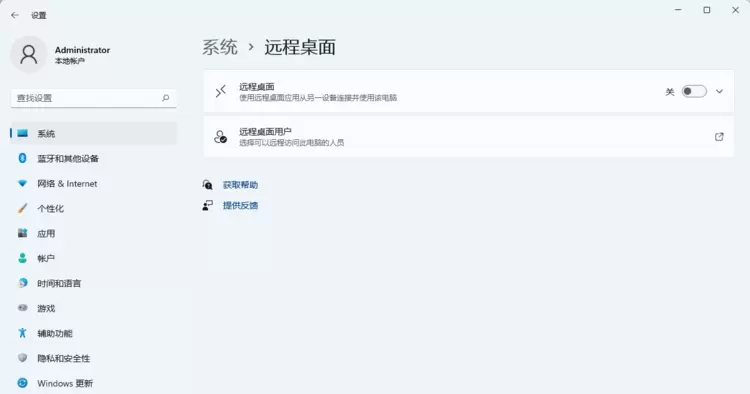Close the settings window
Viewport: 750px width, 394px height.
735,10
